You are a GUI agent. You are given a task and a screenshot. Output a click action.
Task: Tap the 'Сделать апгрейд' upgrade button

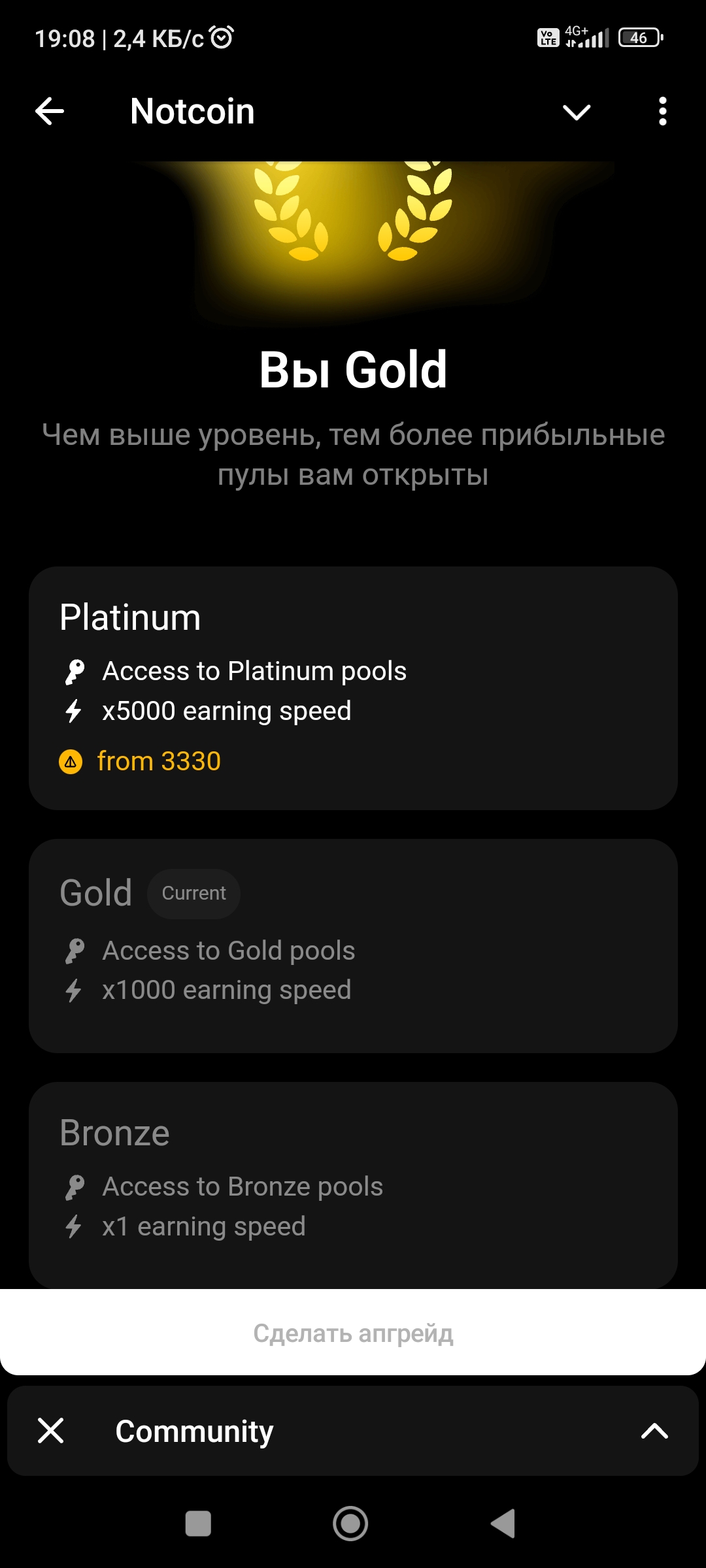click(353, 1333)
